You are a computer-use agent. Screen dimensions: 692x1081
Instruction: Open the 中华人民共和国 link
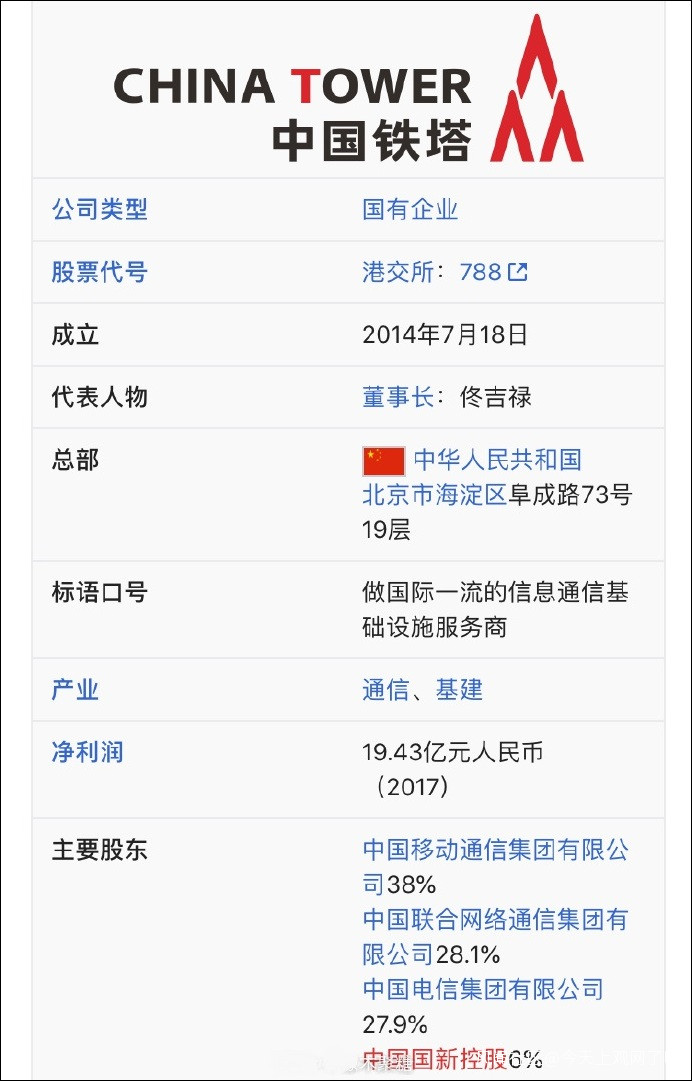coord(497,460)
